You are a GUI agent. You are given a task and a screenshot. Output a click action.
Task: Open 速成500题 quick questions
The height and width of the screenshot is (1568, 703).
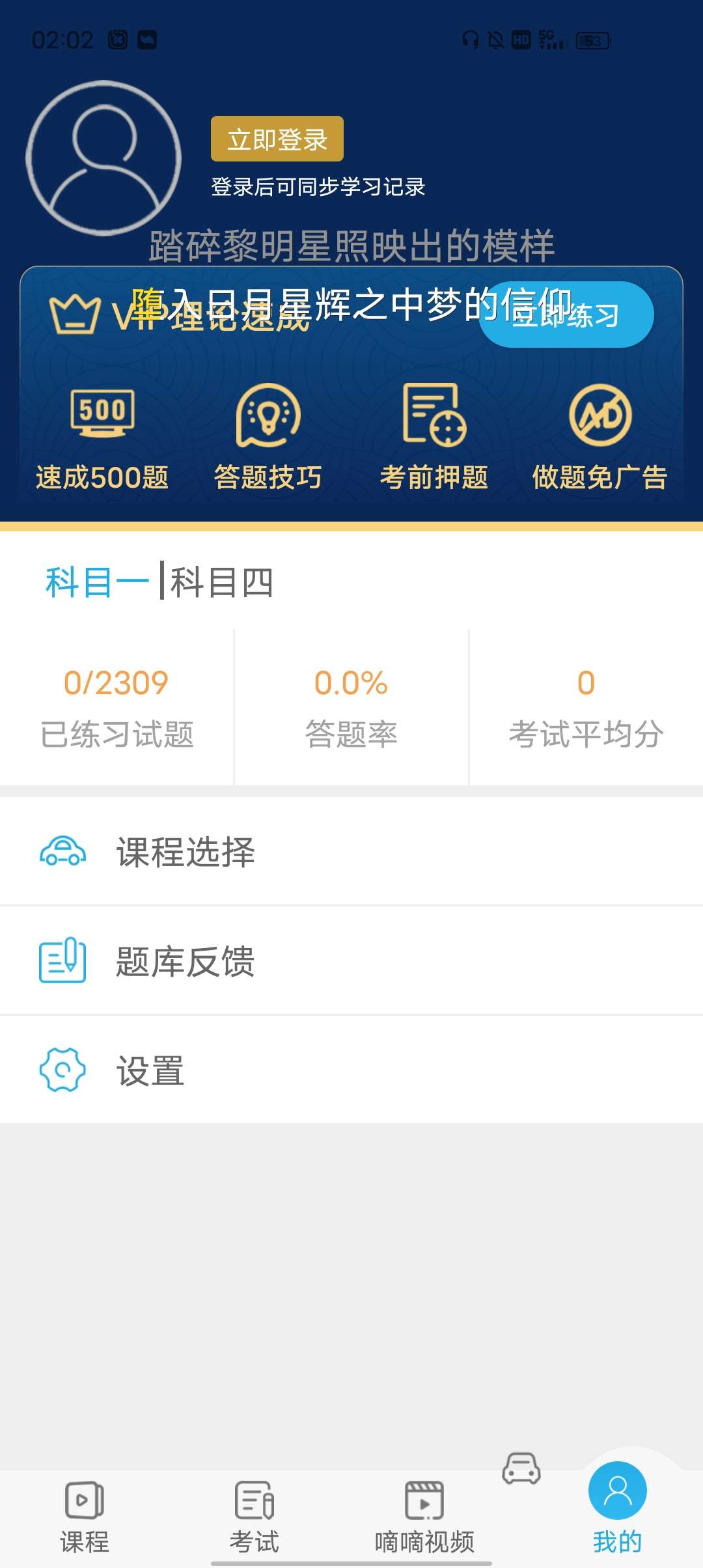click(x=102, y=436)
